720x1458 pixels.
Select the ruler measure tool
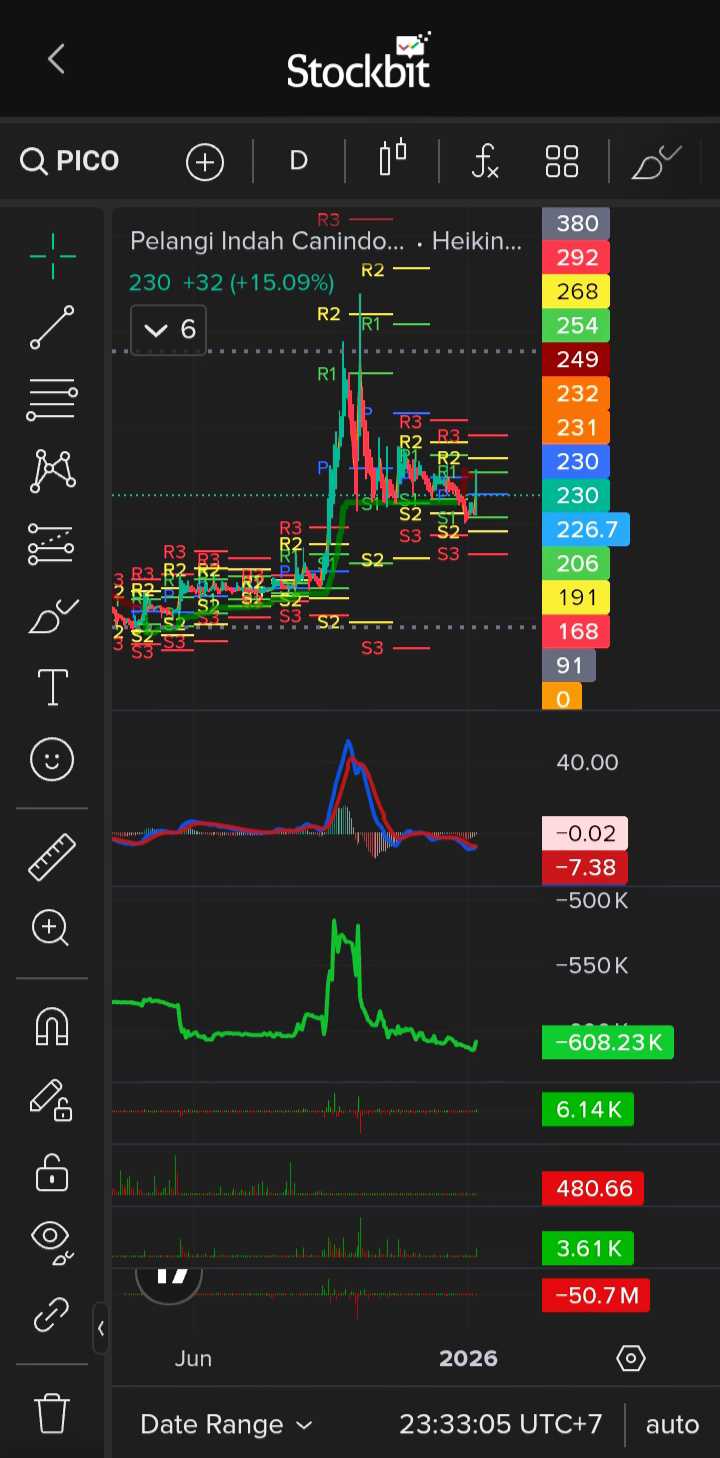[x=52, y=856]
